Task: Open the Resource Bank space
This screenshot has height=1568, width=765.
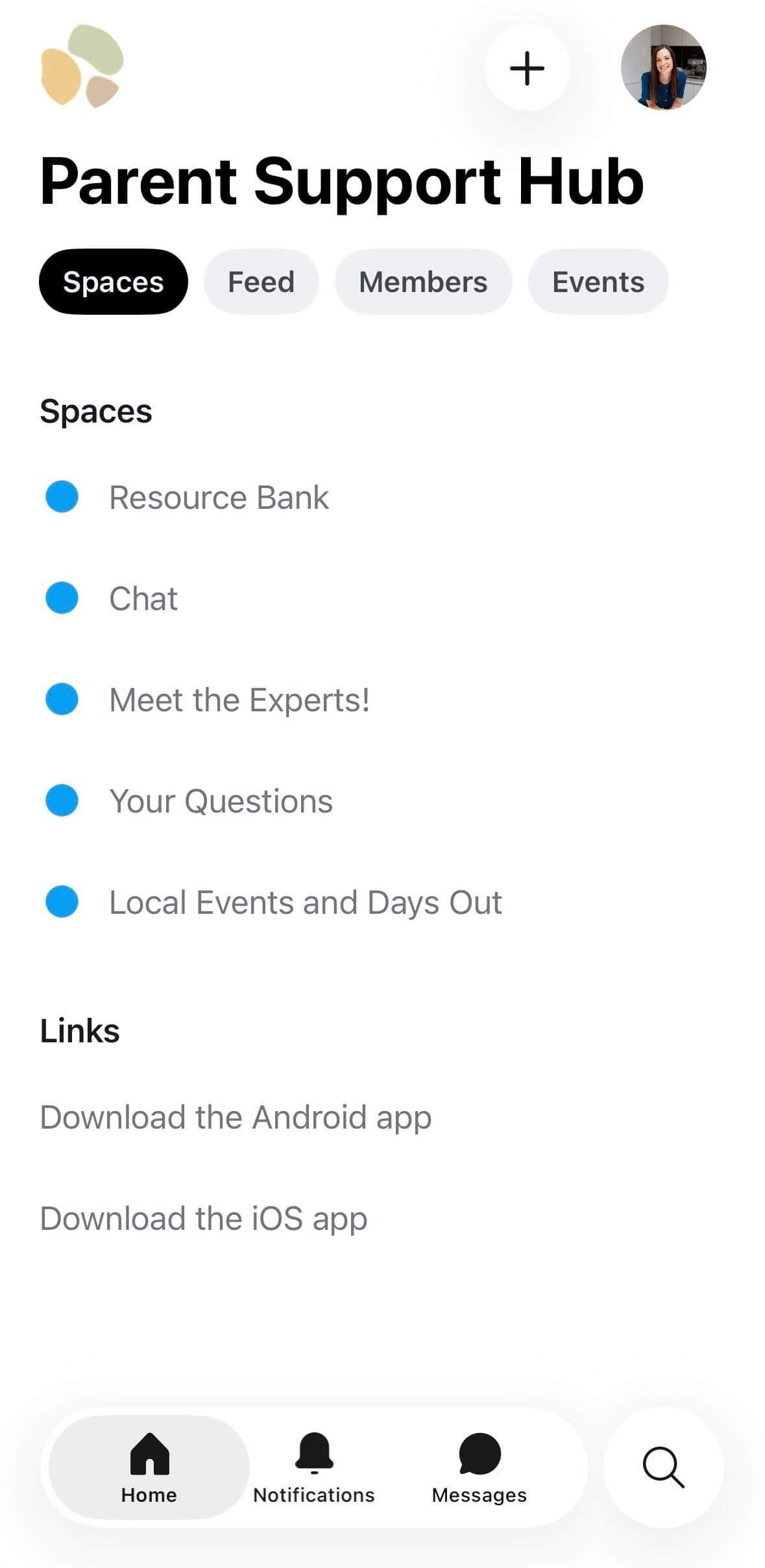Action: (x=219, y=498)
